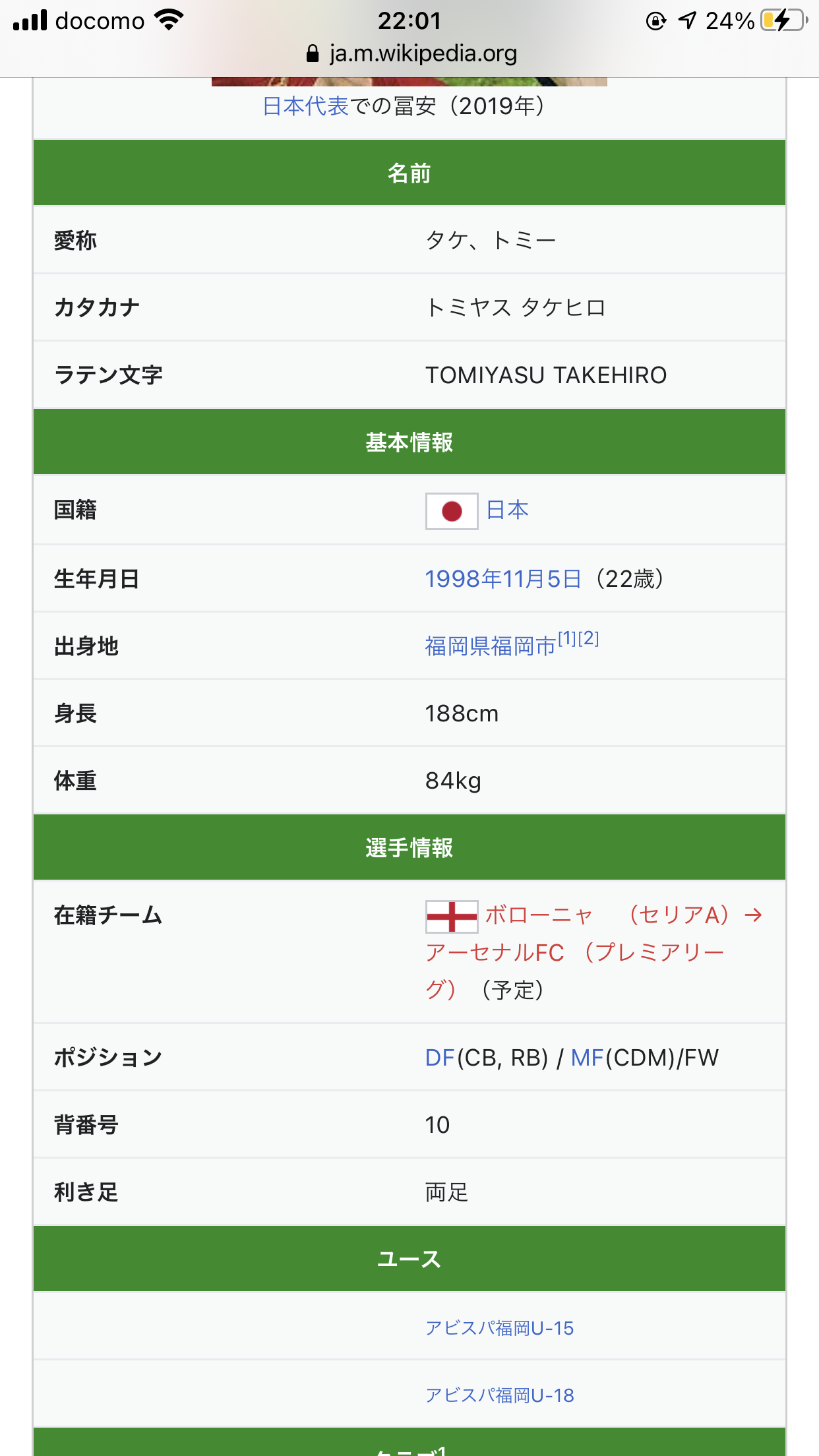Open the MF position link
This screenshot has width=819, height=1456.
(x=587, y=1058)
